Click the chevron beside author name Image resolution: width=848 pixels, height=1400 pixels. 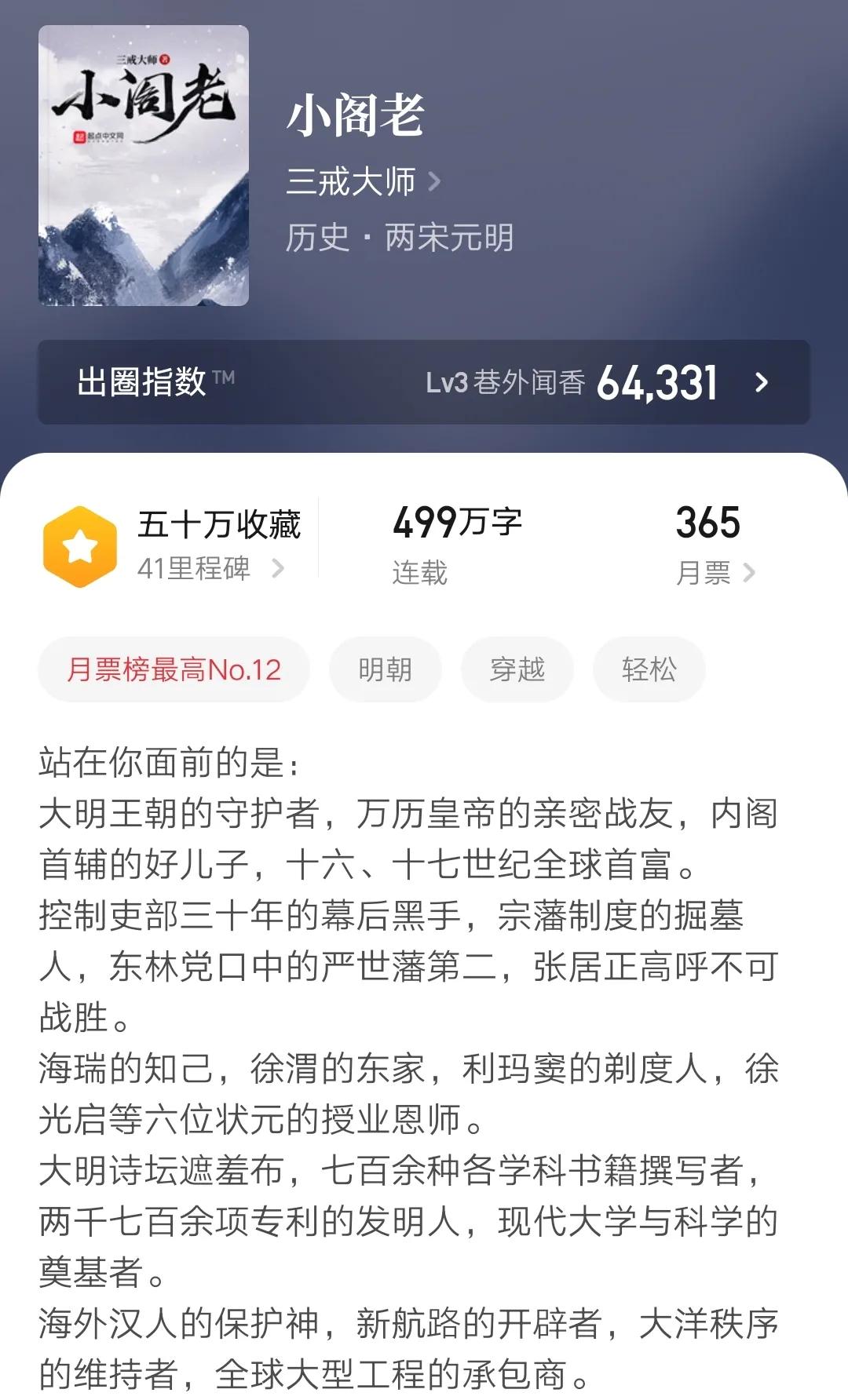[x=437, y=180]
